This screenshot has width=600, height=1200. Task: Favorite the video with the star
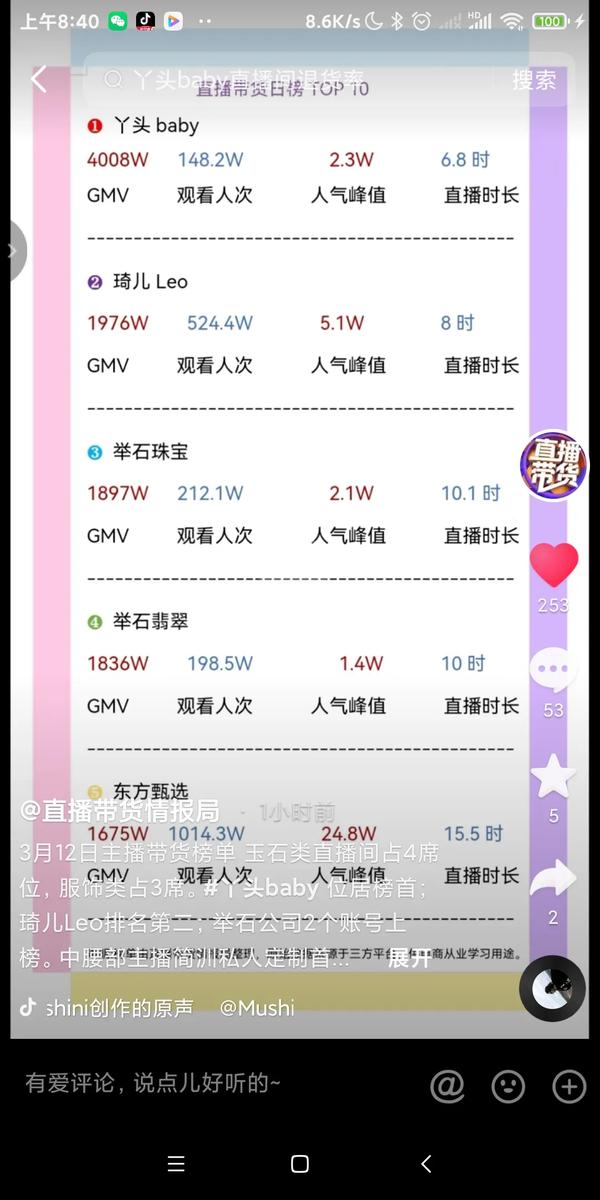(553, 776)
